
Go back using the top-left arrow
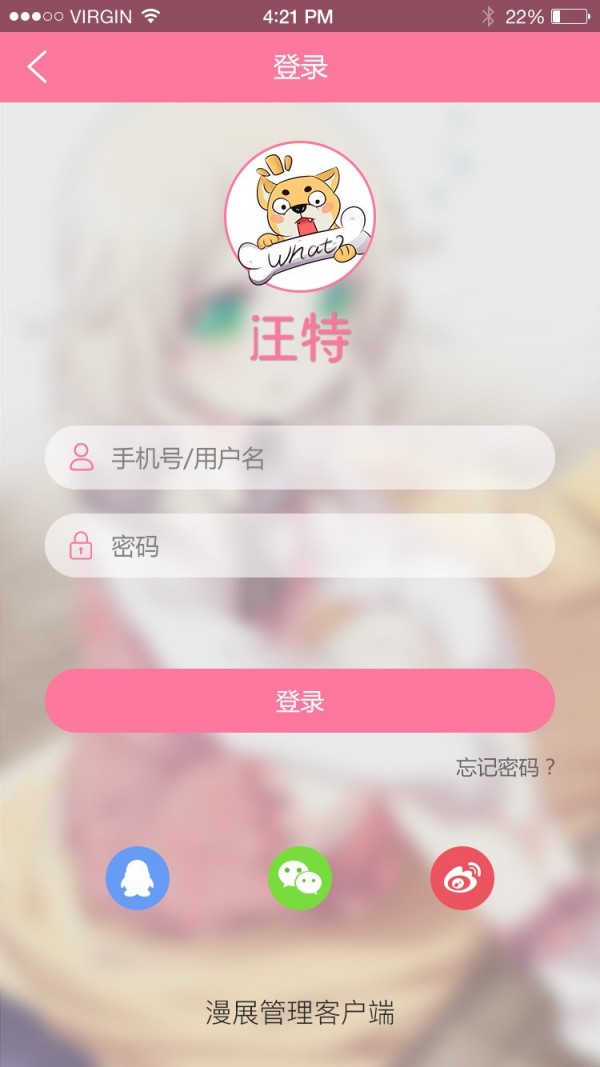[37, 67]
